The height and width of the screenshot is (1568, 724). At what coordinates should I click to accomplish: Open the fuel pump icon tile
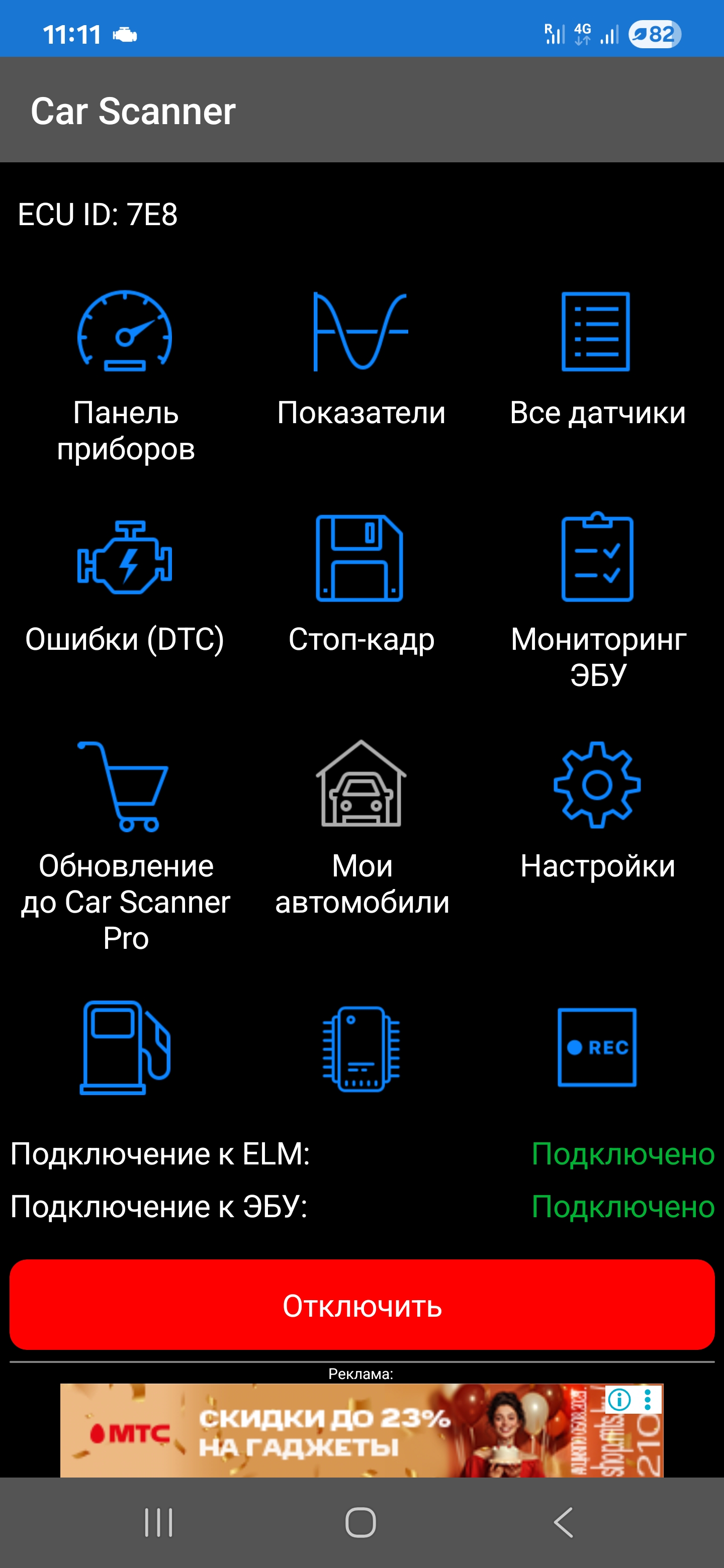pyautogui.click(x=125, y=1047)
